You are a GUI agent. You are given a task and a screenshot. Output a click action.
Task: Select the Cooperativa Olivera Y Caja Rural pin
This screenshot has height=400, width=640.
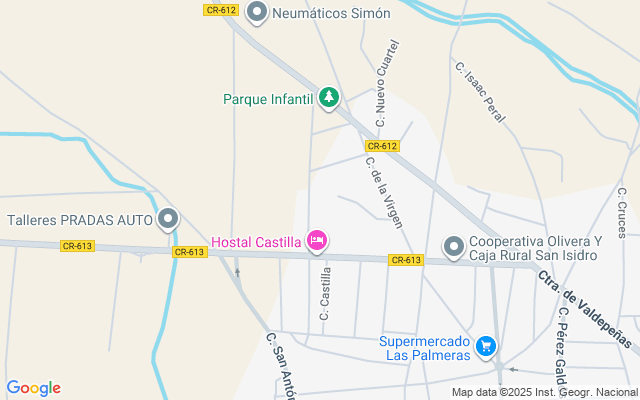pos(454,246)
